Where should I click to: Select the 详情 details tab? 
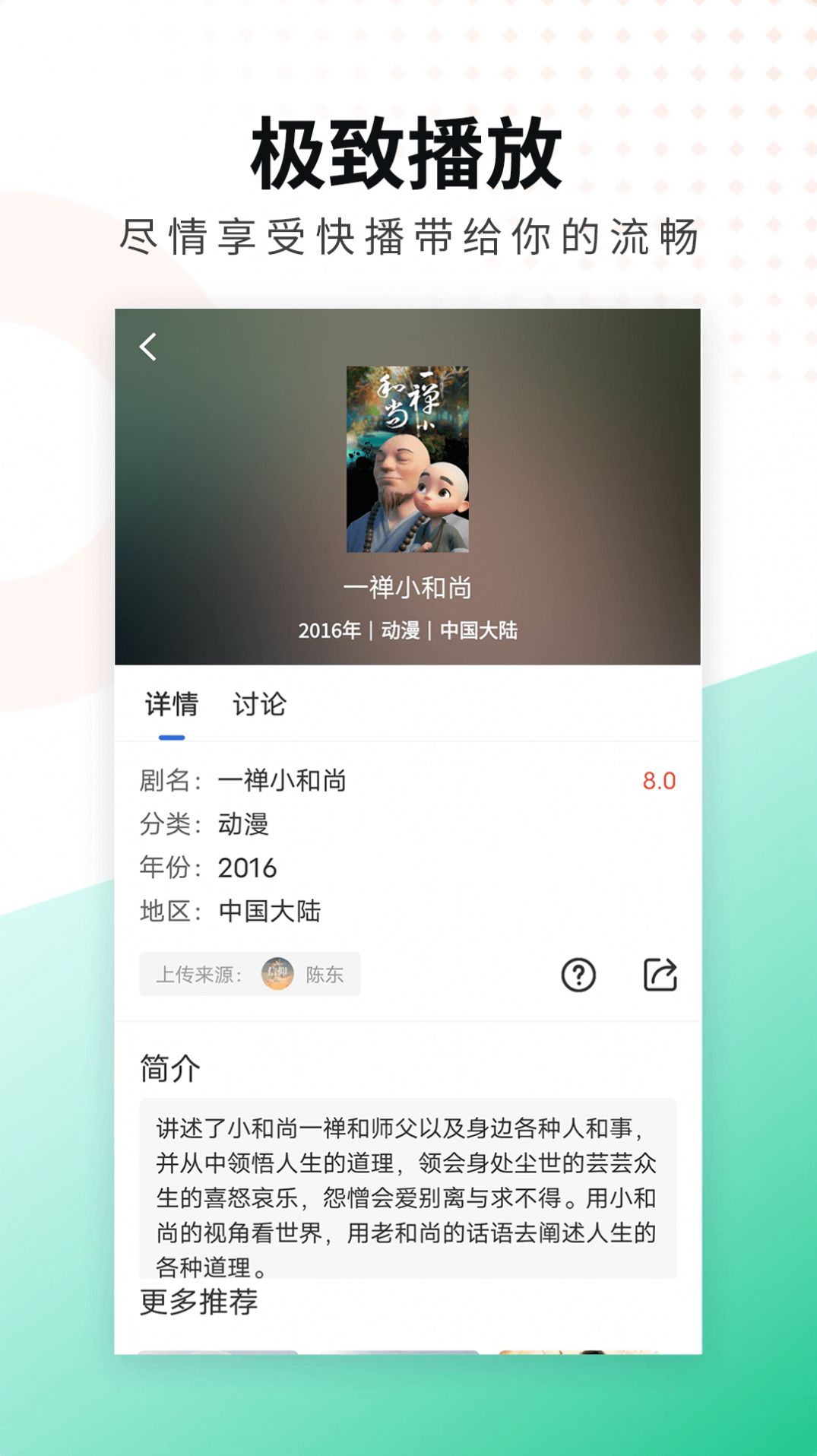point(169,704)
